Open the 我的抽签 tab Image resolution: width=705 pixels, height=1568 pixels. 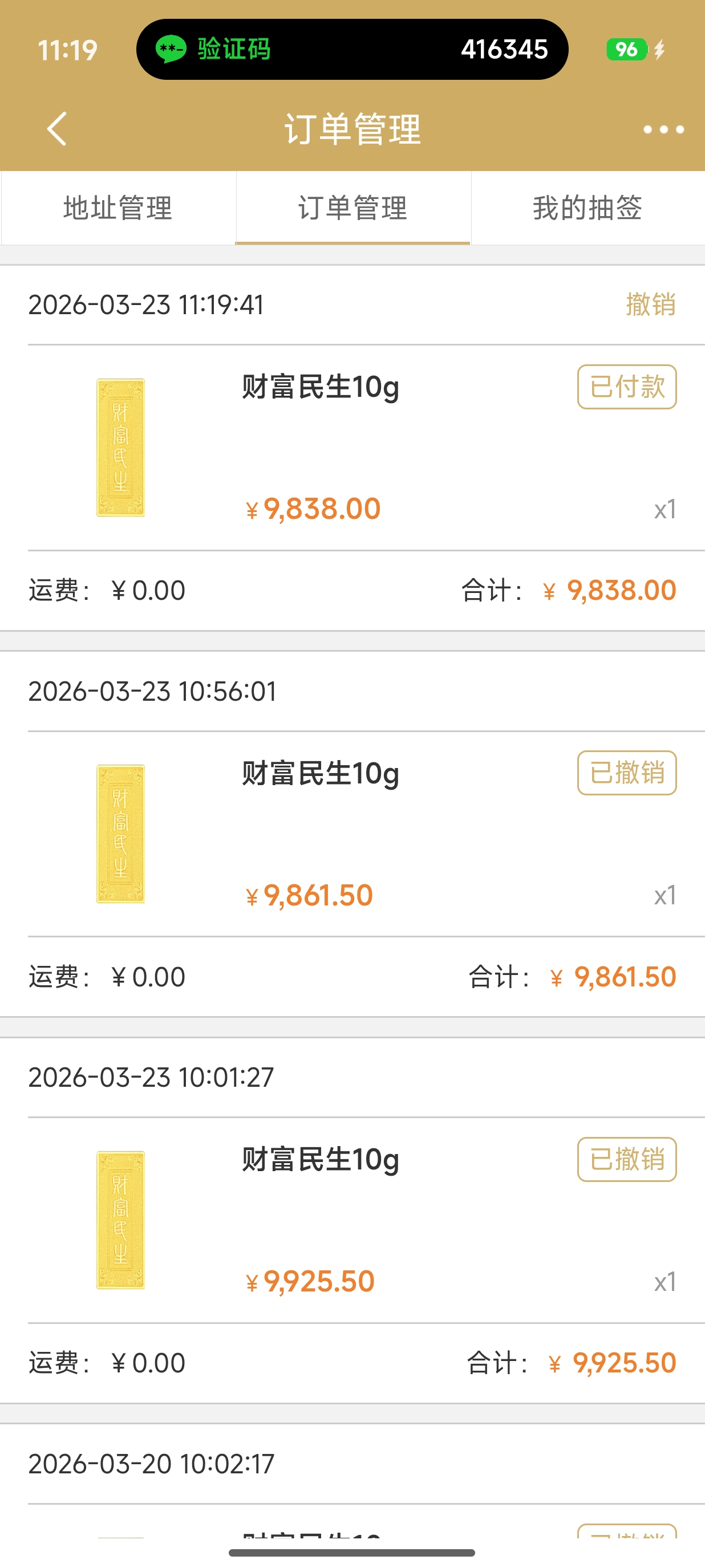(x=587, y=208)
